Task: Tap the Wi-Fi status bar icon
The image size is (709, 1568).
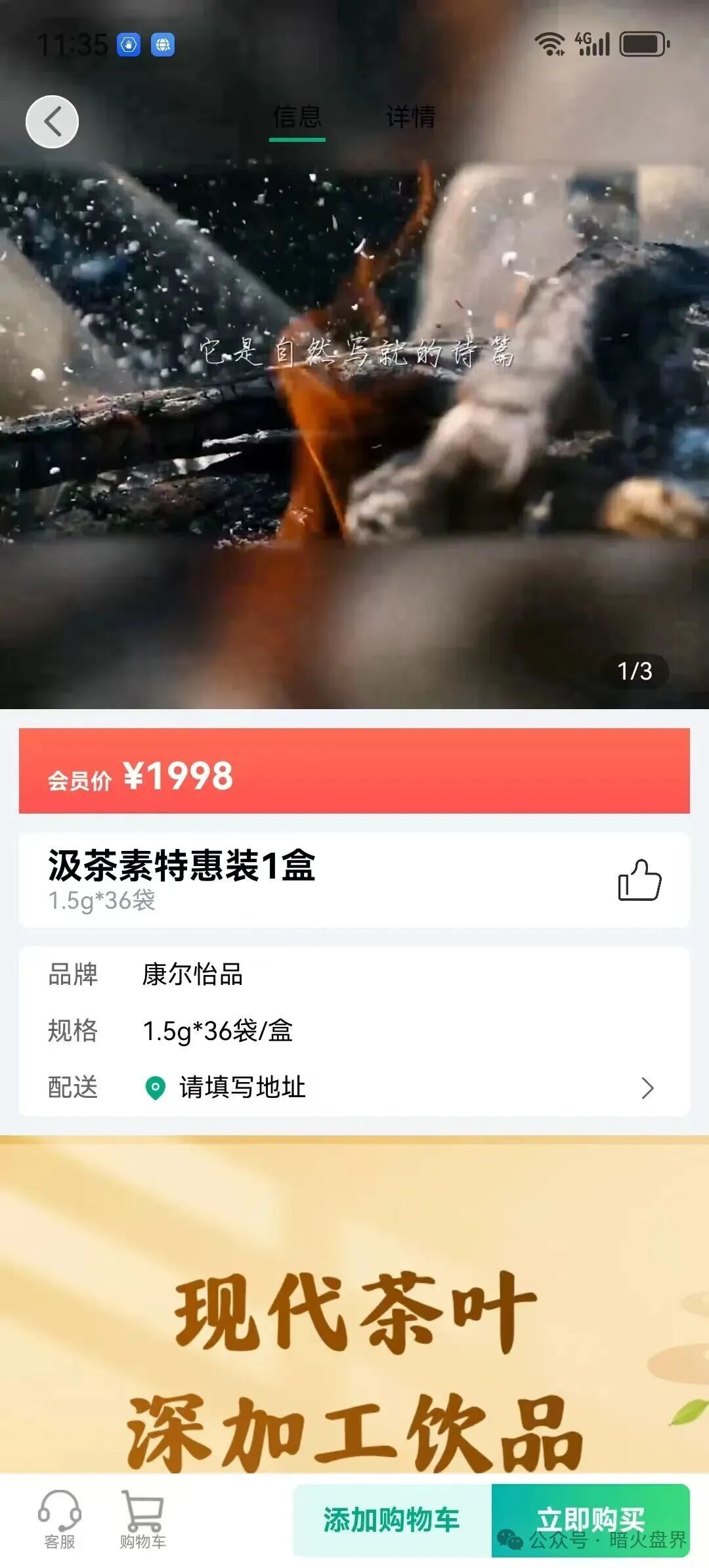Action: tap(550, 43)
